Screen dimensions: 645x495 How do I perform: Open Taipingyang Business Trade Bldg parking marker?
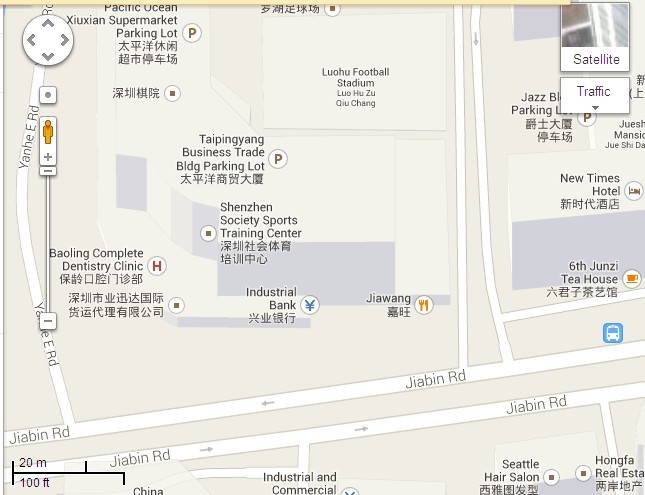click(x=279, y=158)
